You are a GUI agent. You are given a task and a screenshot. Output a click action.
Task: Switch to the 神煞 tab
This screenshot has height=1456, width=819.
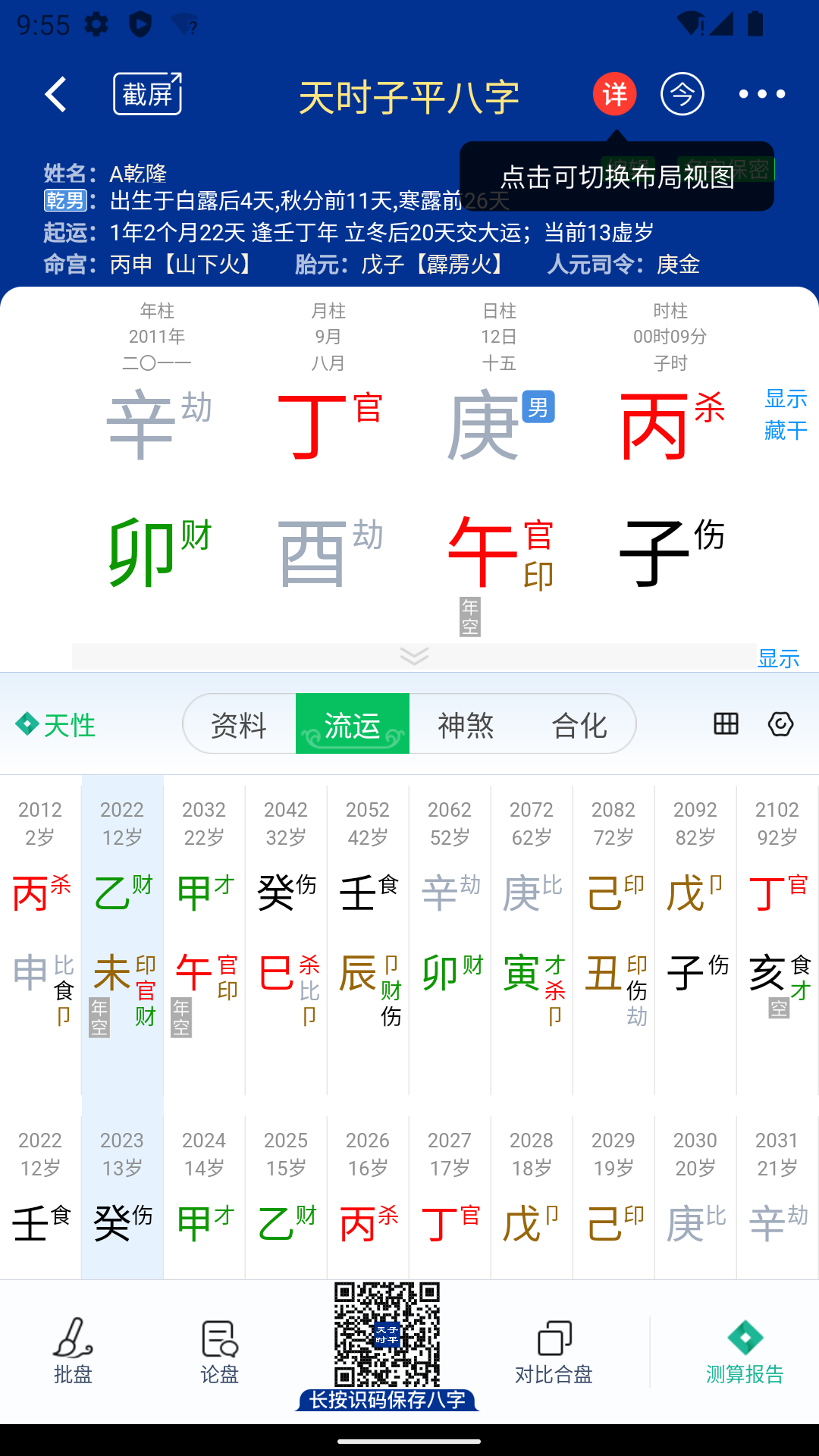click(466, 725)
